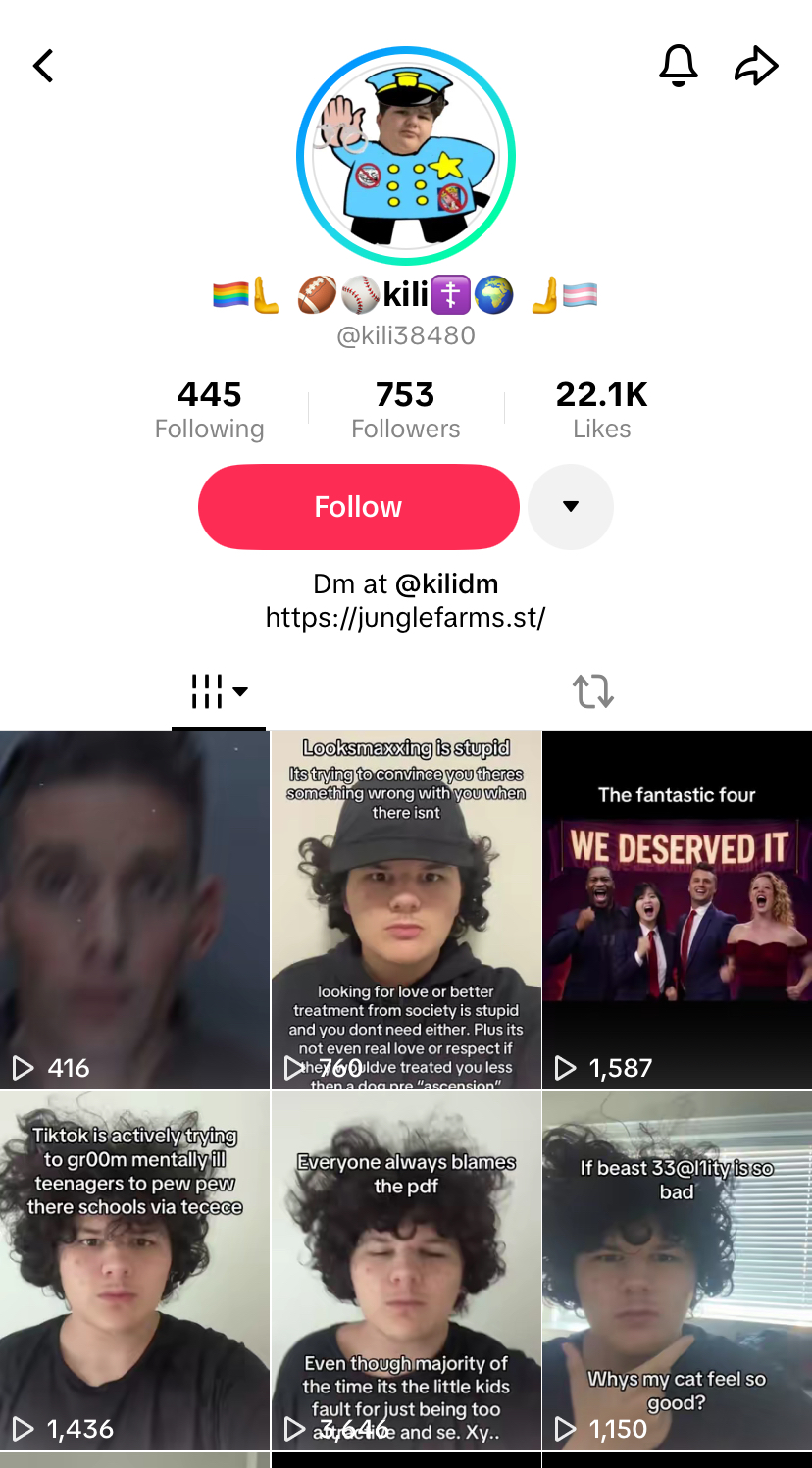Follow the kili account
This screenshot has height=1468, width=812.
359,507
